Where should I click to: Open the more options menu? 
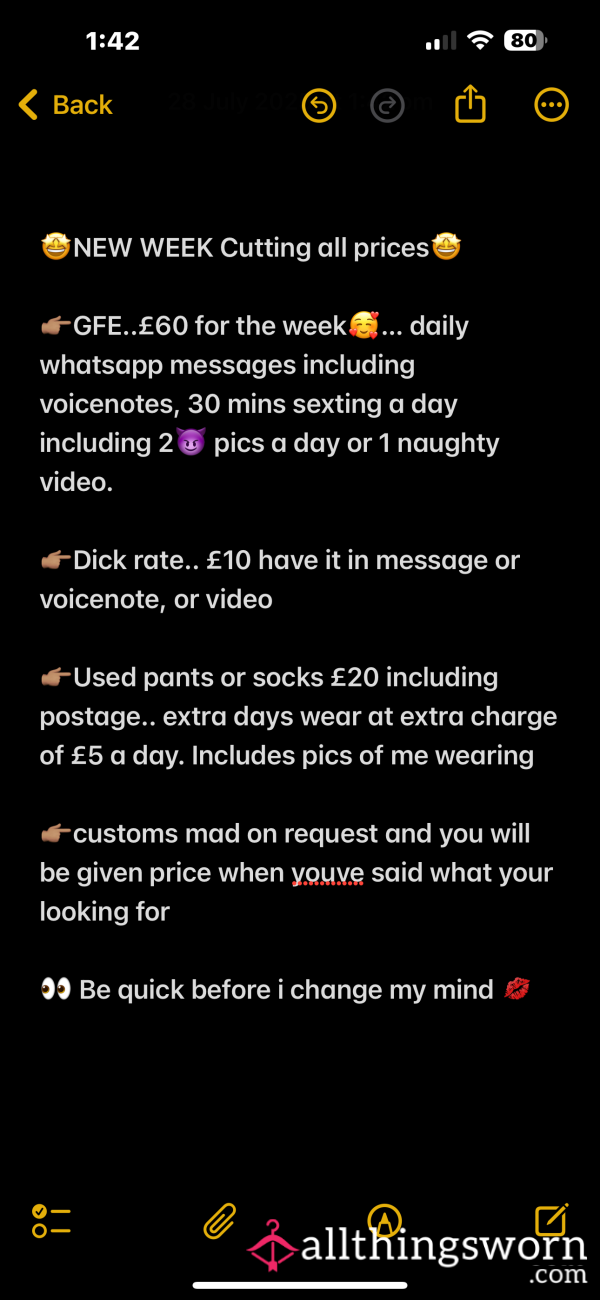(x=552, y=105)
